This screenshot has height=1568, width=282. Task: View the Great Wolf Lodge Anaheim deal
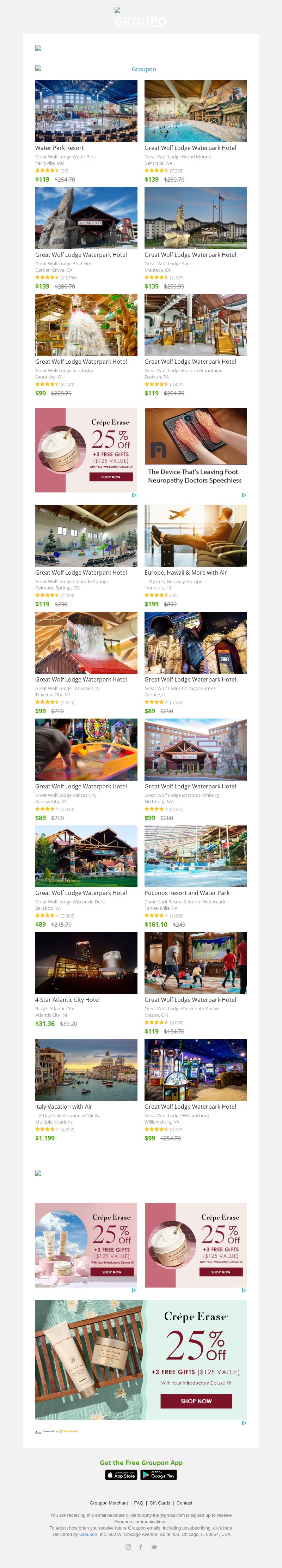tap(86, 218)
